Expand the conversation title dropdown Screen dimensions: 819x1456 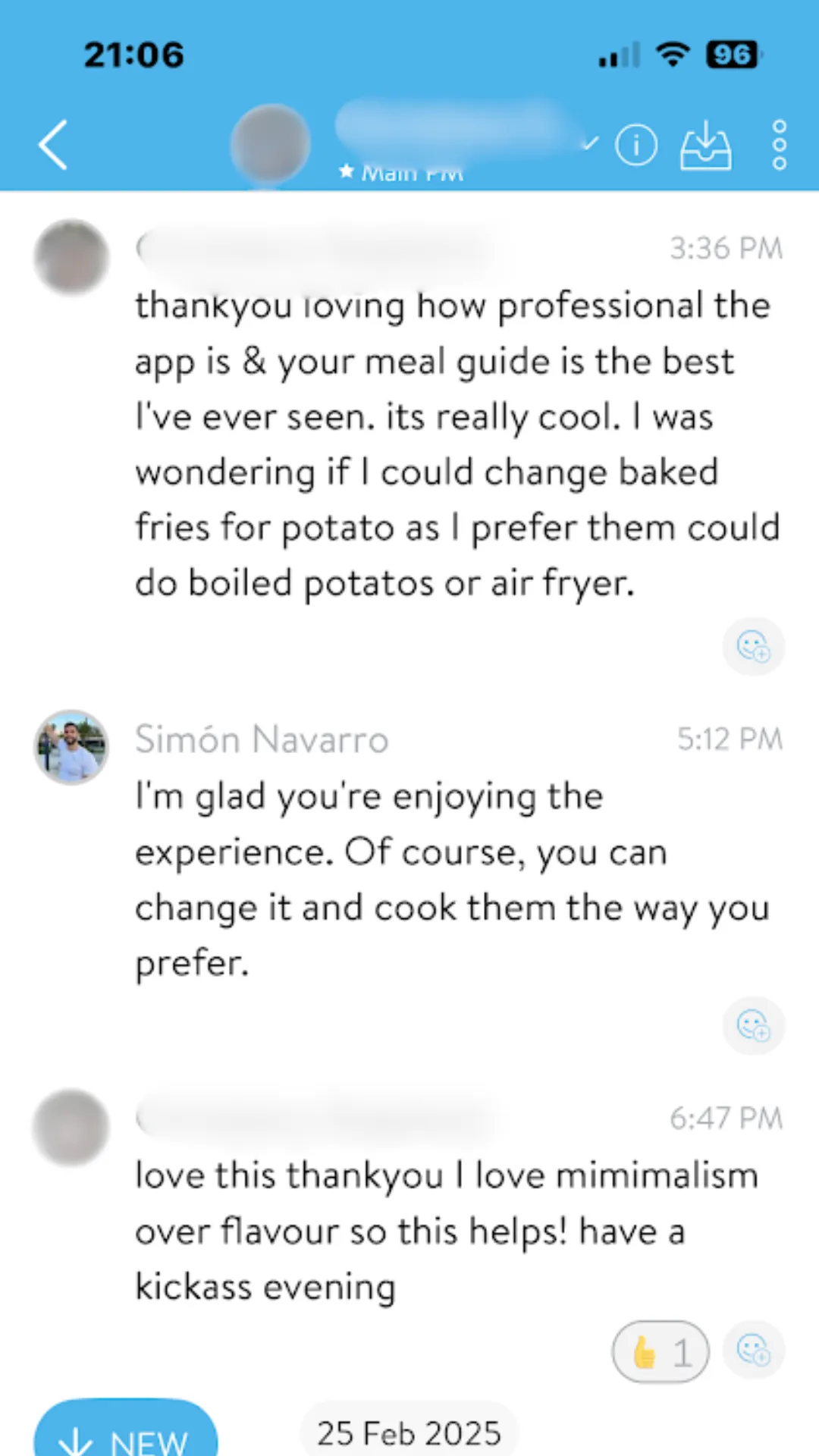click(590, 143)
